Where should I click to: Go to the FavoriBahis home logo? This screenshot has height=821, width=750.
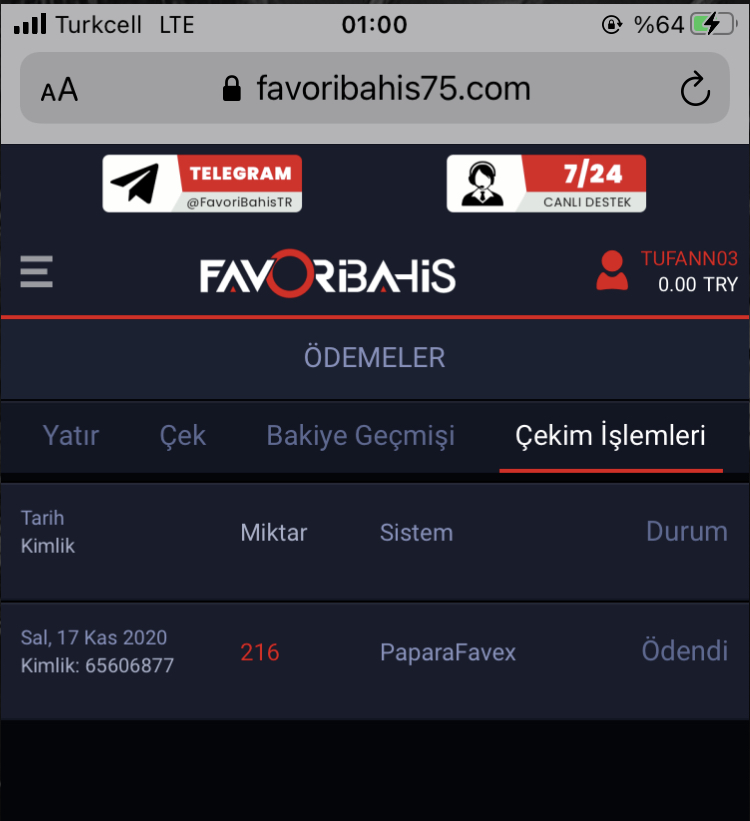pyautogui.click(x=328, y=275)
